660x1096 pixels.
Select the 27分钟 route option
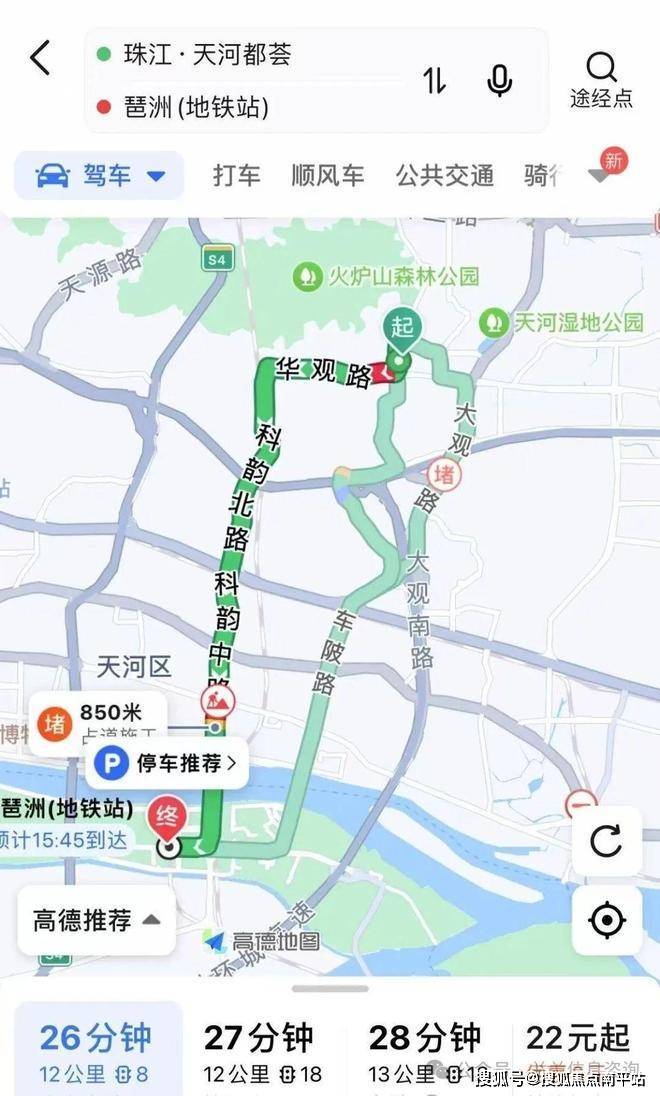[262, 1050]
